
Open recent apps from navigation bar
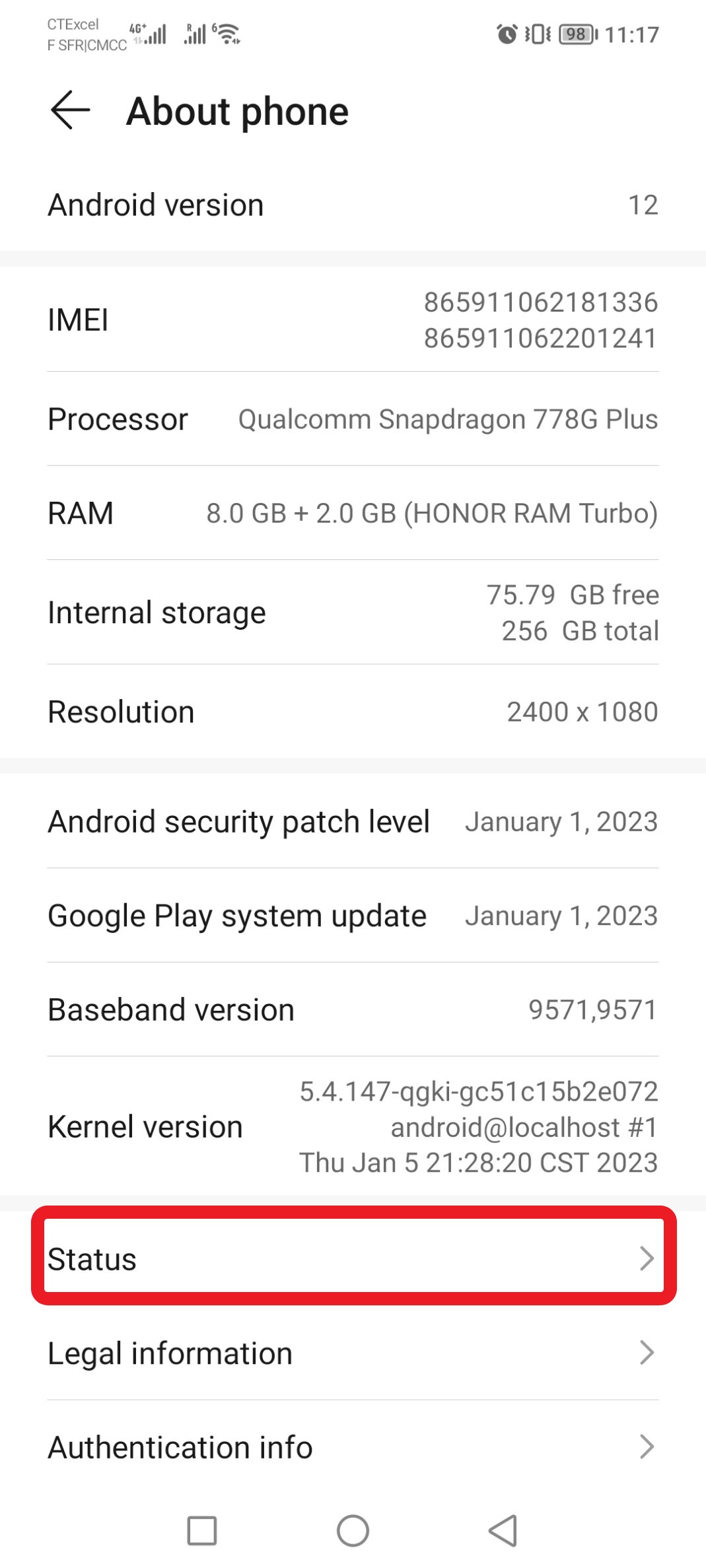pos(202,1530)
